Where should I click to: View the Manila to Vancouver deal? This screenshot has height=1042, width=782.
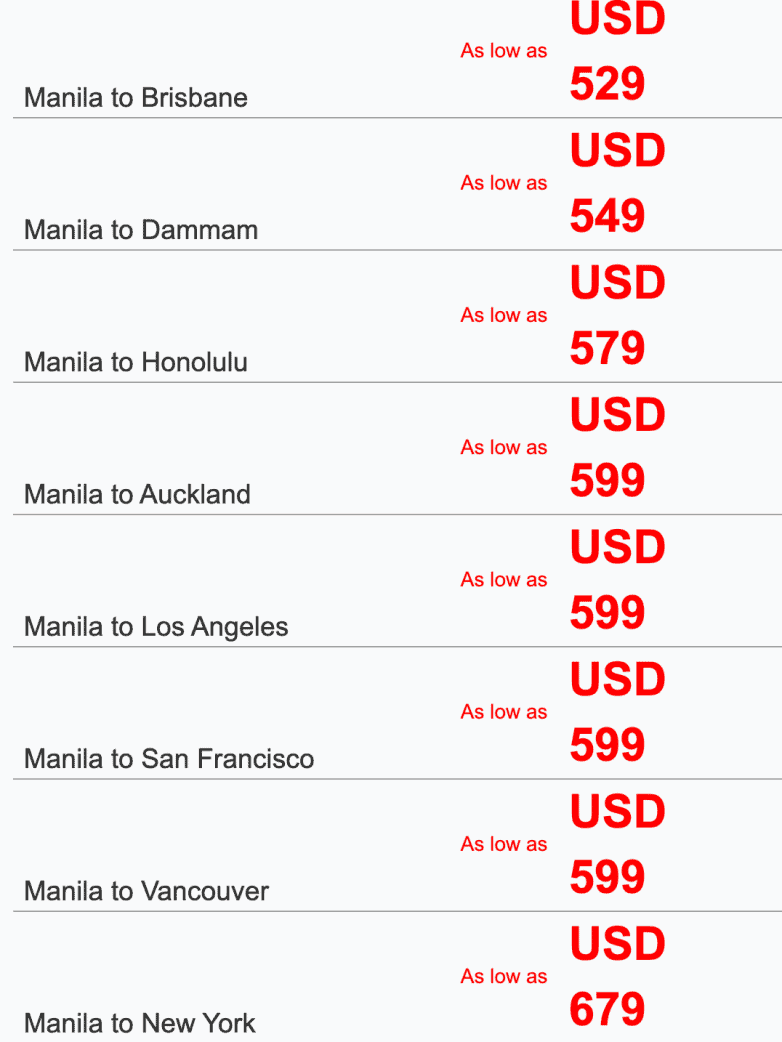[x=147, y=891]
